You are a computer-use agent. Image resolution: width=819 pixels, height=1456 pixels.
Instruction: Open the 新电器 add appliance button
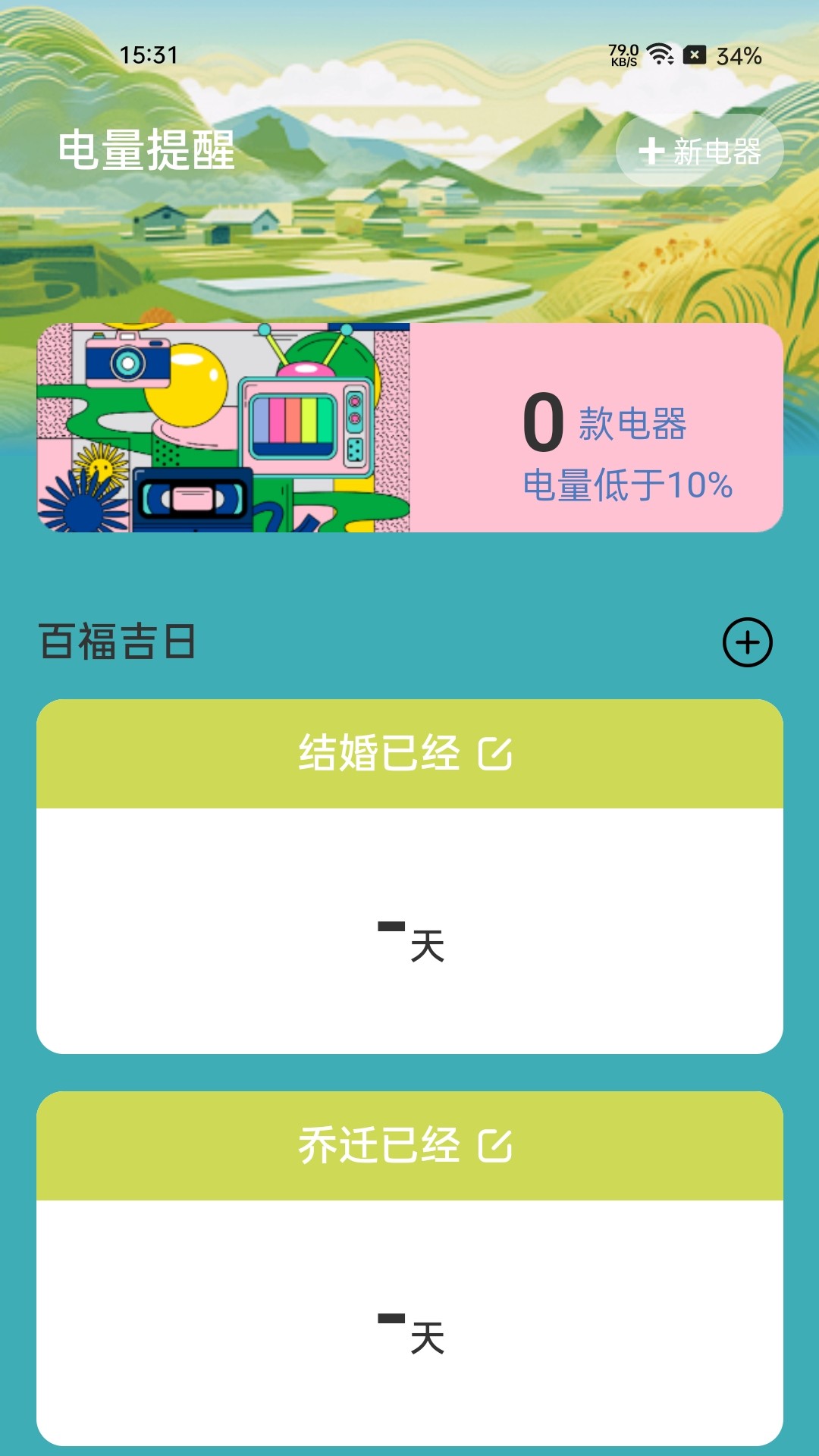[698, 149]
